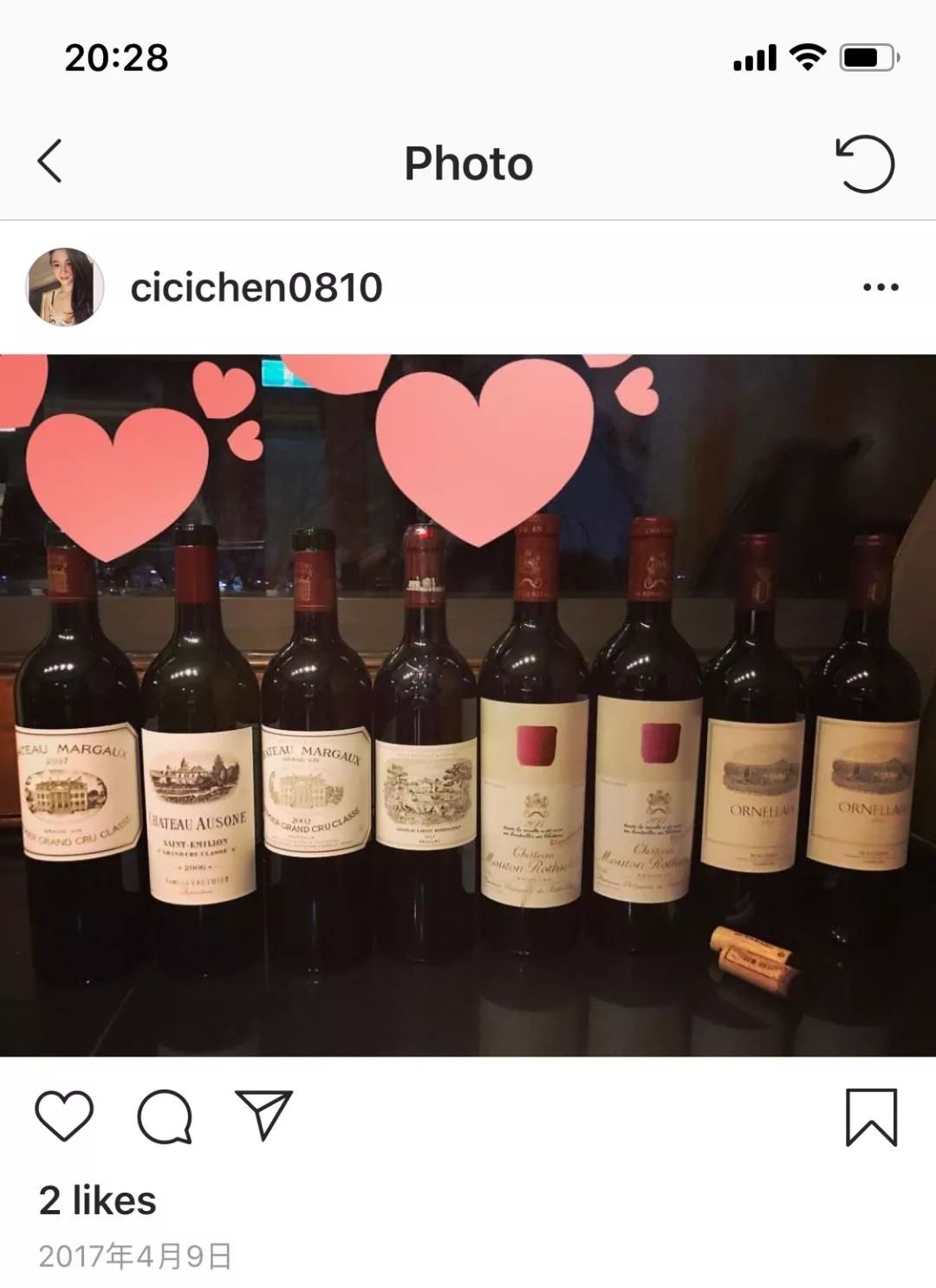Bookmark this post
This screenshot has height=1288, width=936.
(870, 1117)
